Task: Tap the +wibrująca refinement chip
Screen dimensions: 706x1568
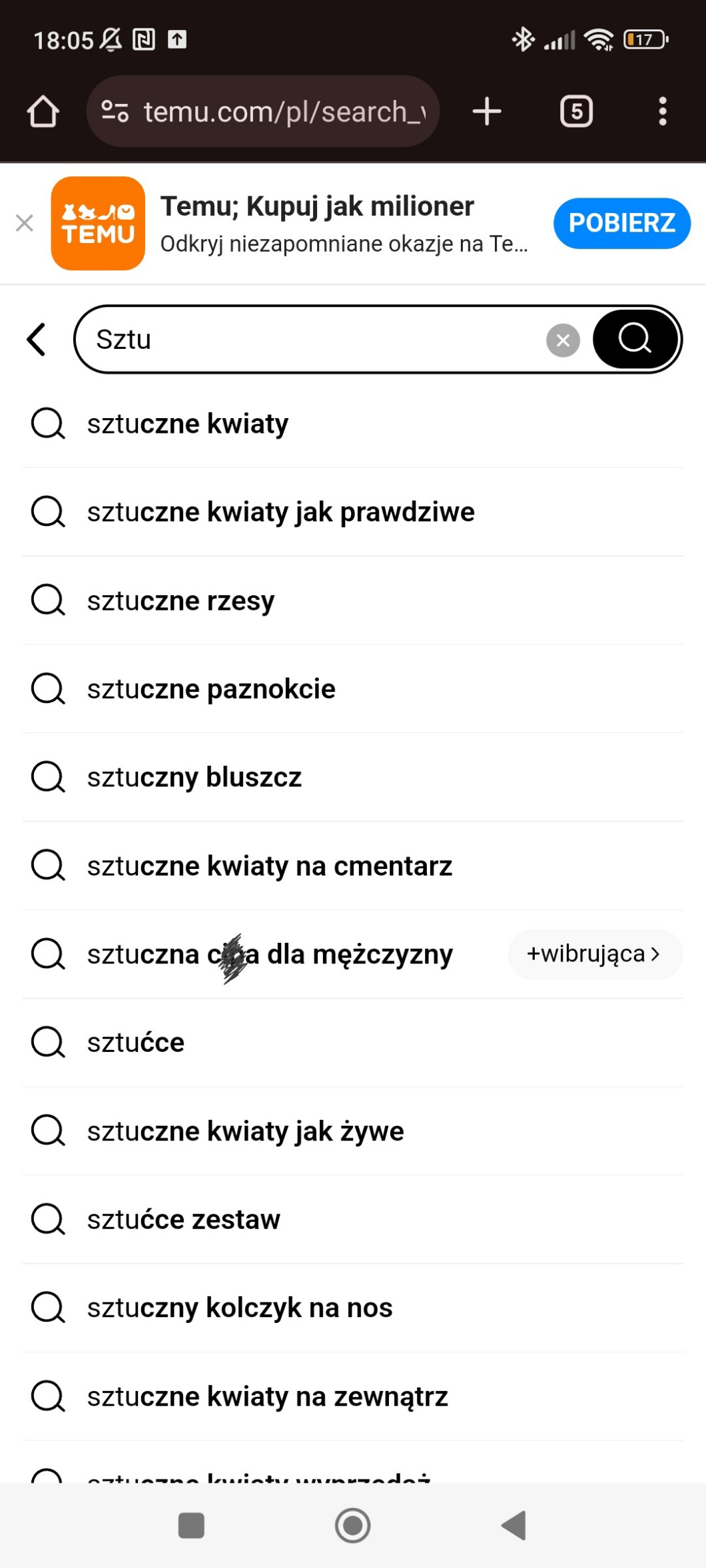Action: (594, 954)
